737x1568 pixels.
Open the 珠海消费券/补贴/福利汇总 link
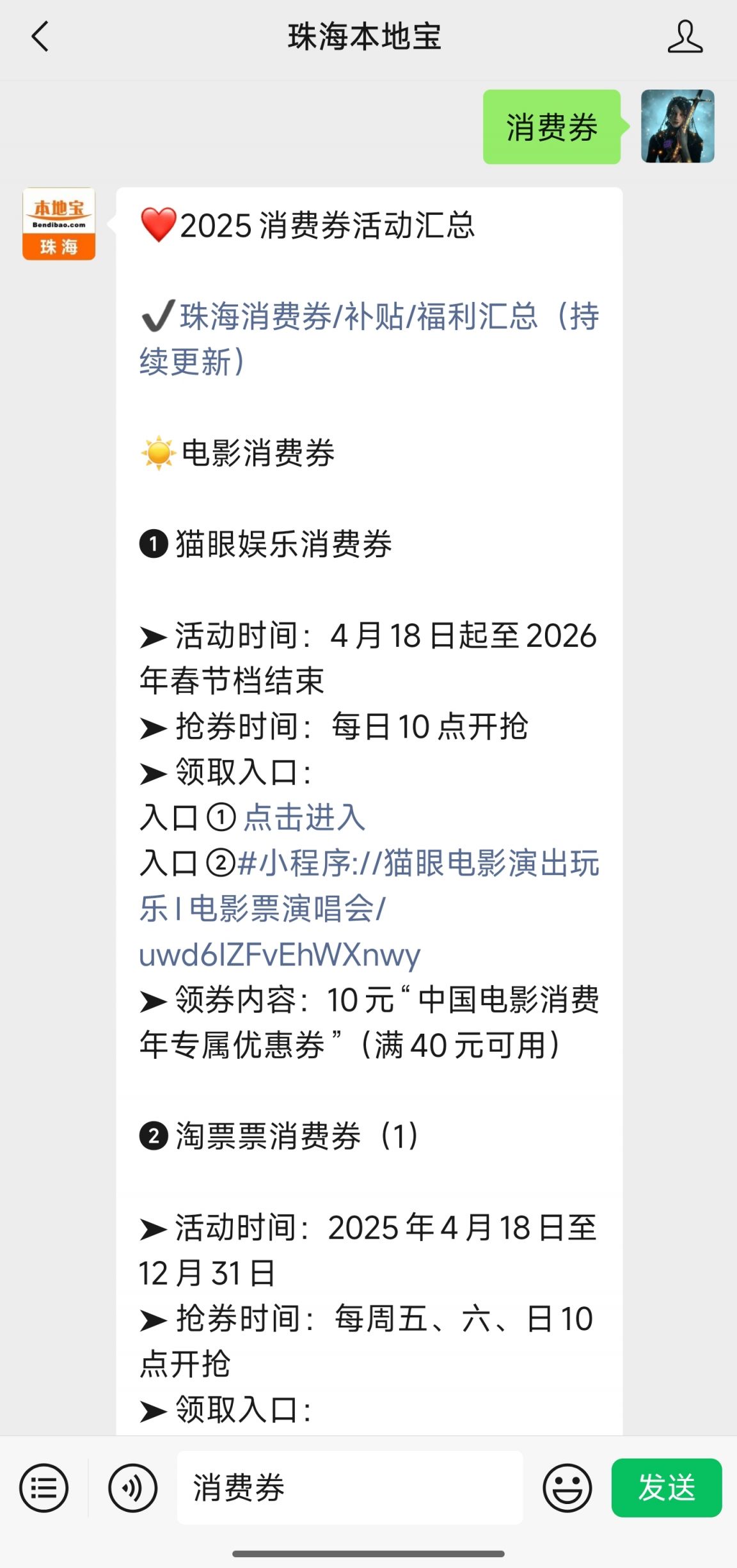pos(369,338)
